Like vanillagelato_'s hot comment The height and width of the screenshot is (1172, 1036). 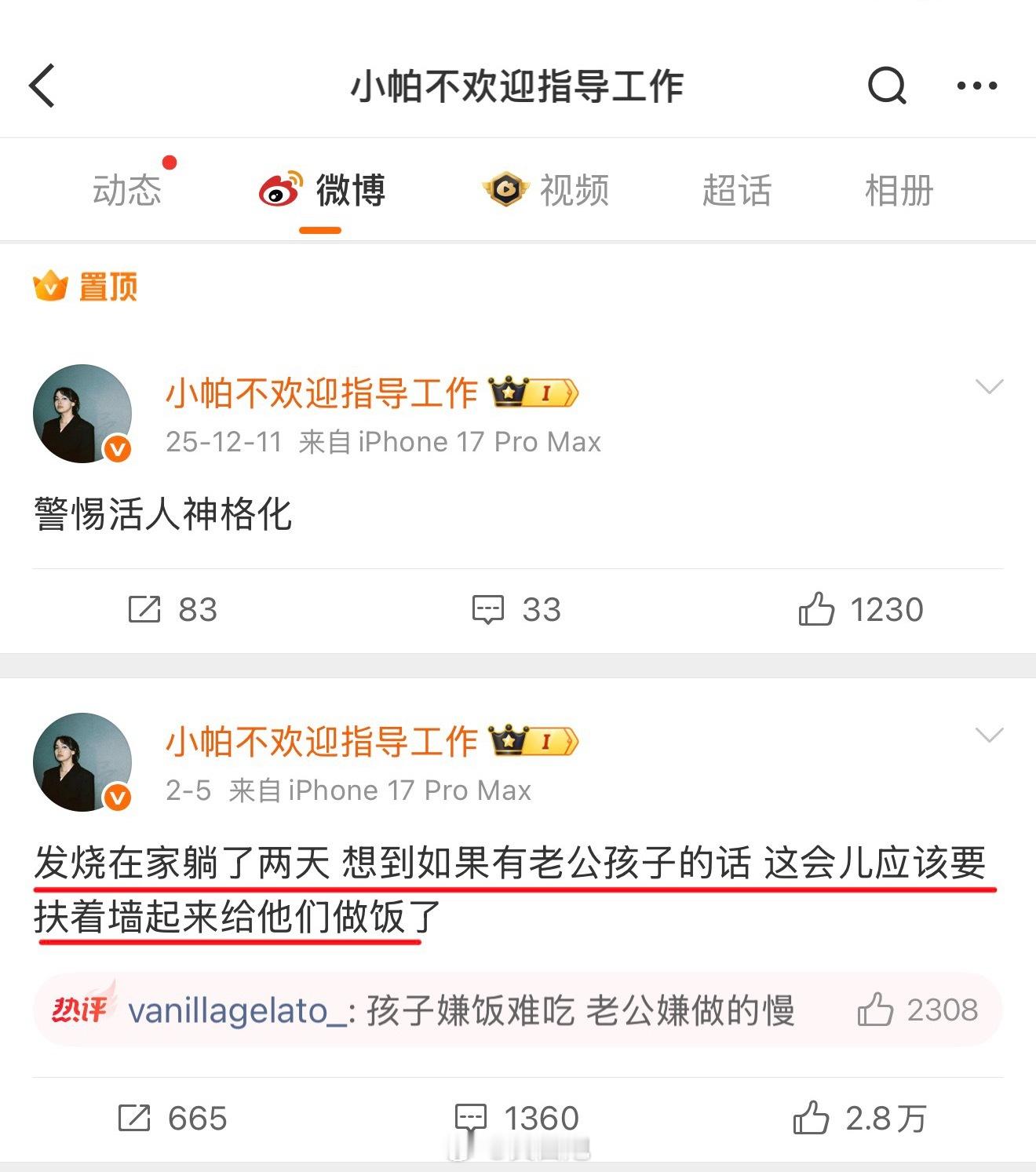[874, 1010]
